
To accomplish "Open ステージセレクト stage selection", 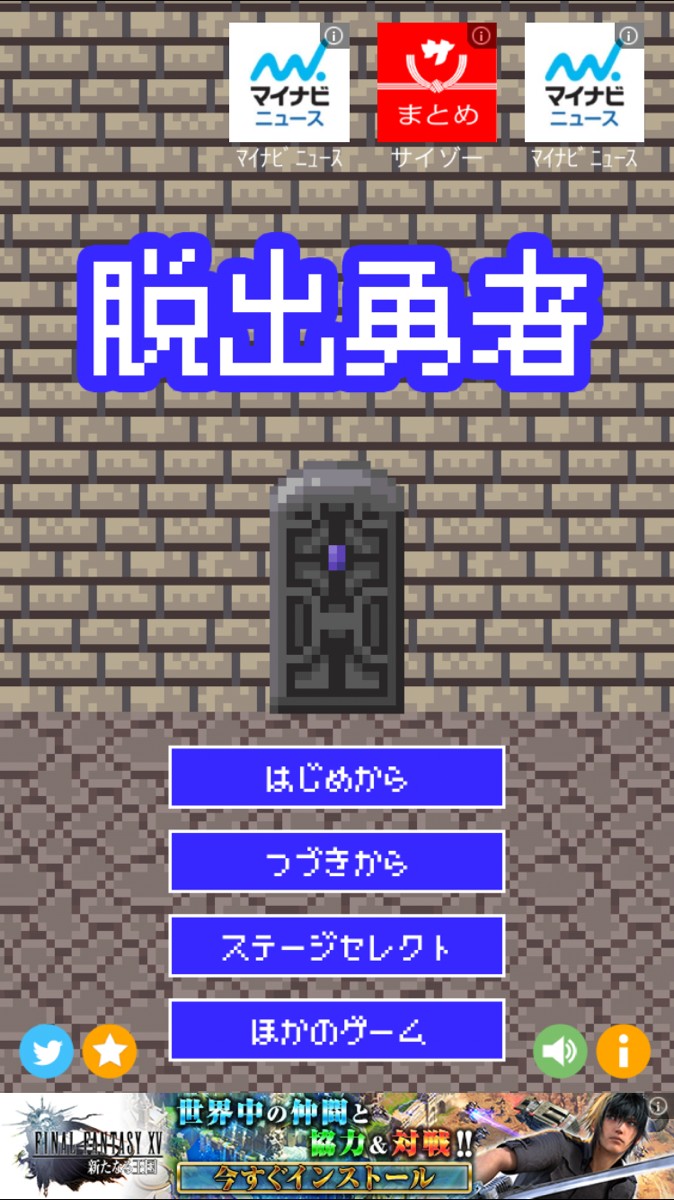I will (x=337, y=945).
